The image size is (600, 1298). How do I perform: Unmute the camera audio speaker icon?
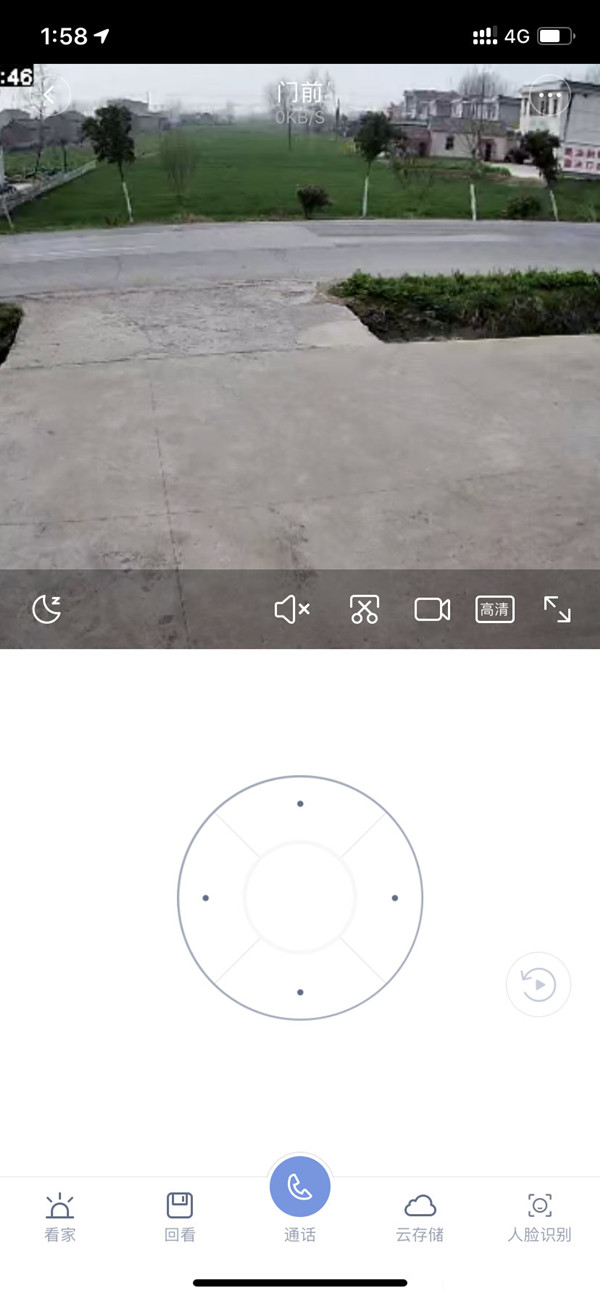pos(292,609)
